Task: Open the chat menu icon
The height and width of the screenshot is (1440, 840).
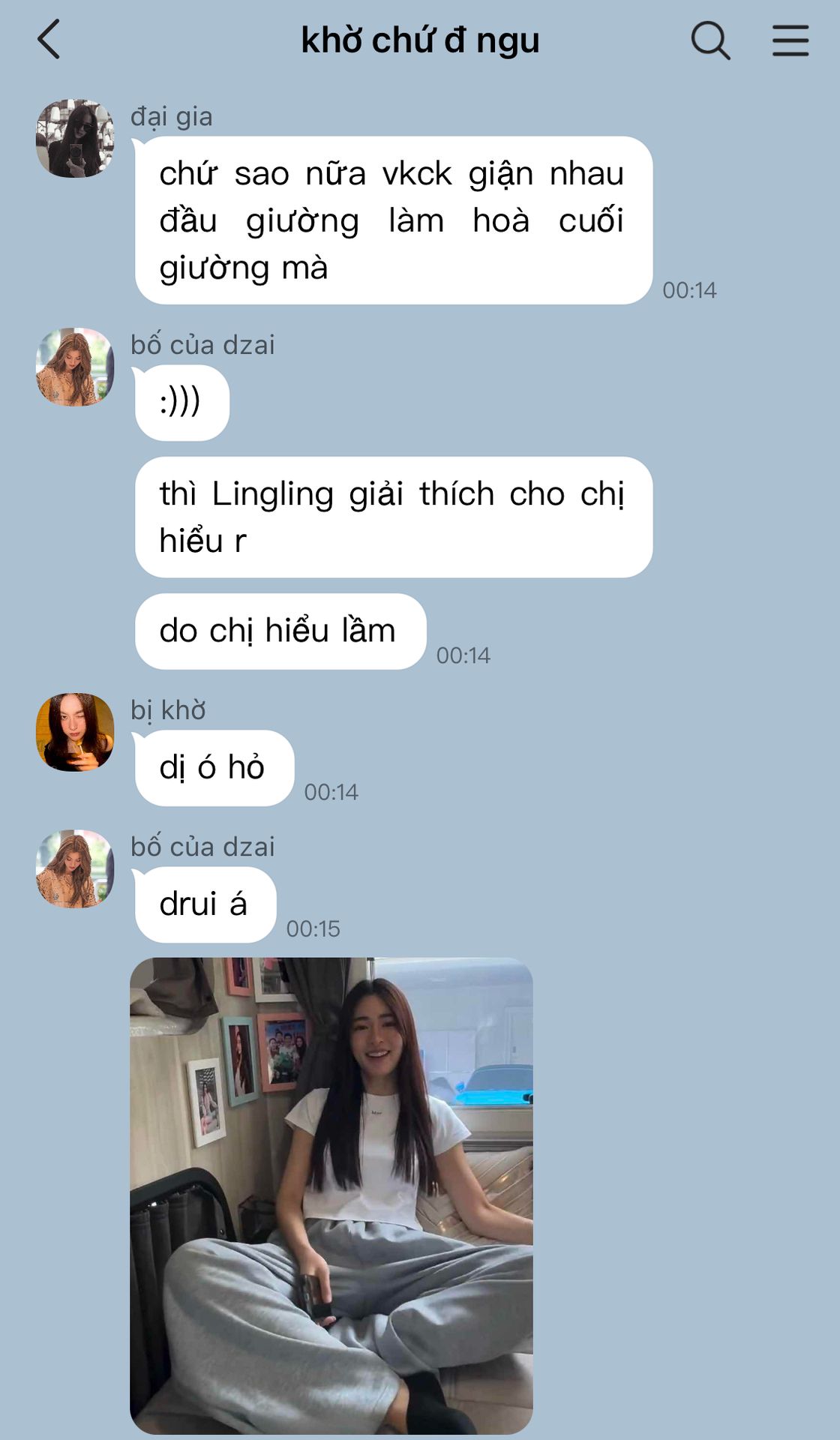Action: [790, 40]
